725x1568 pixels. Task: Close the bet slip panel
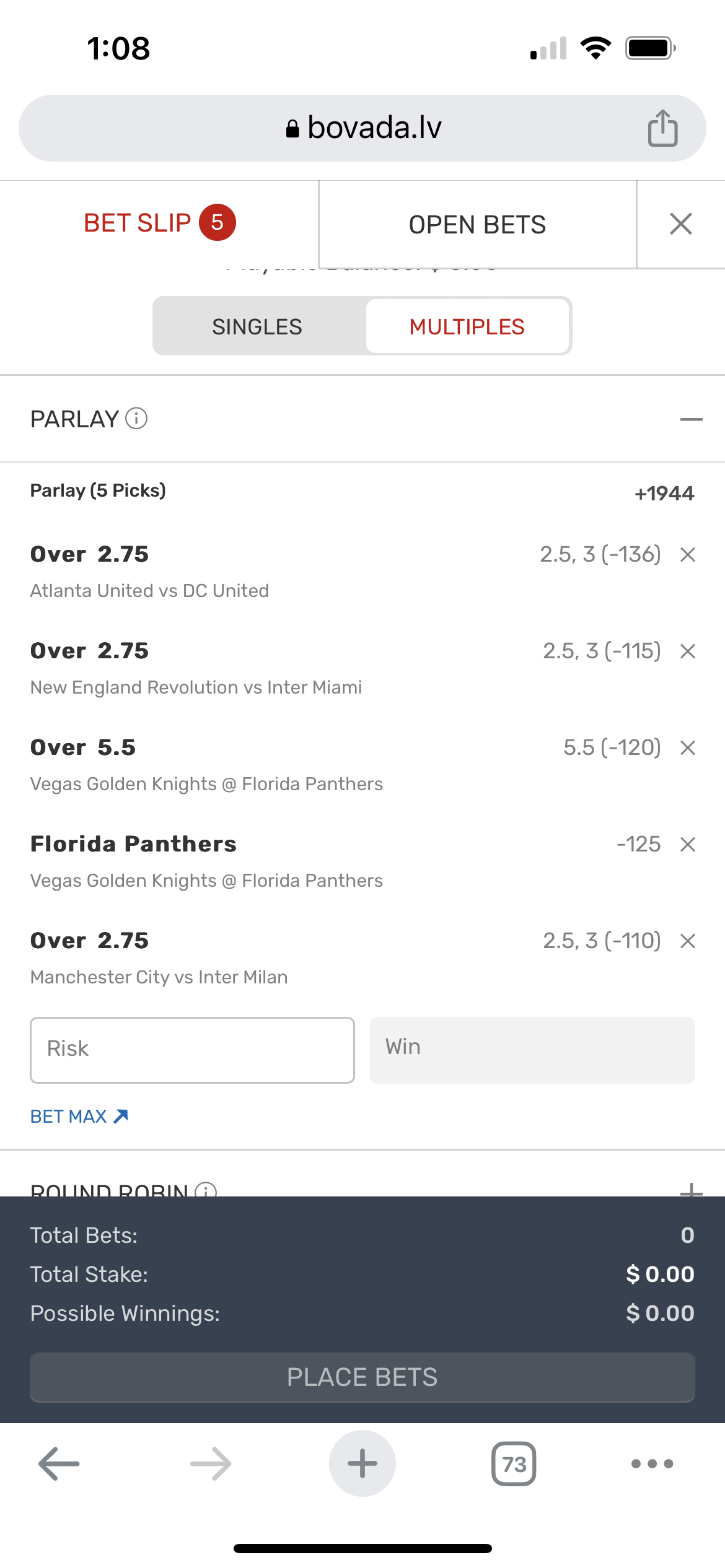click(680, 224)
